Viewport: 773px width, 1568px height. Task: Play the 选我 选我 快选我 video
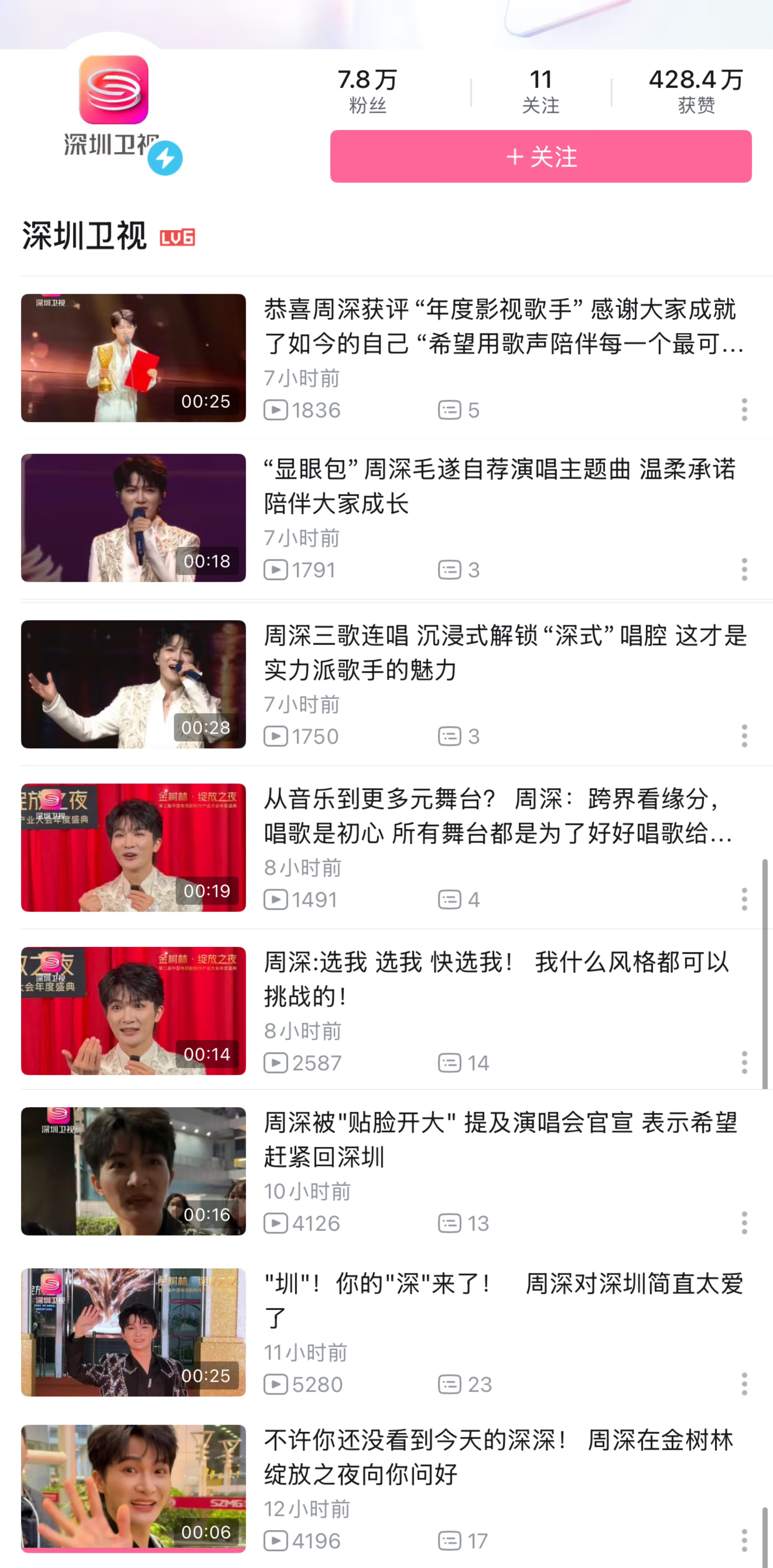[x=133, y=1010]
